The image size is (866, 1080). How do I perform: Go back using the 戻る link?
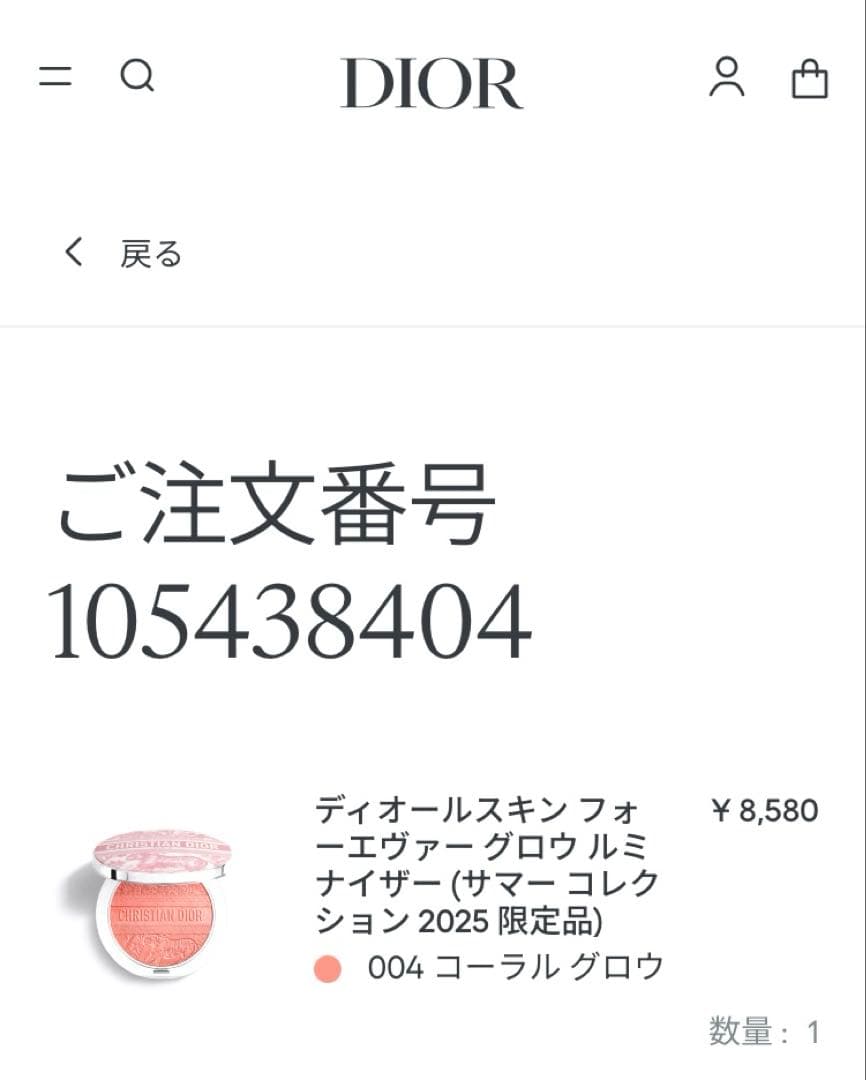pos(148,253)
